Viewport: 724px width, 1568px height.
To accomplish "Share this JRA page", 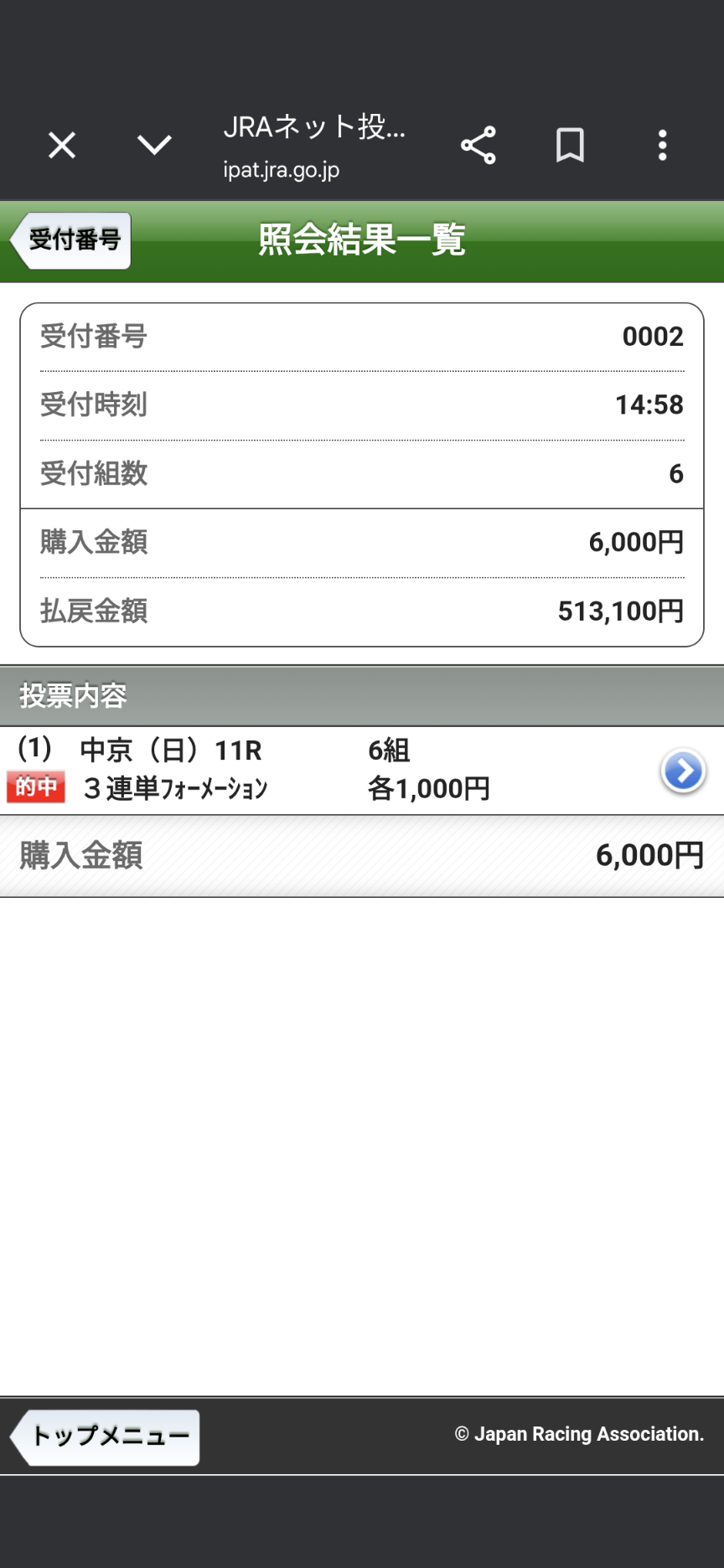I will click(478, 146).
